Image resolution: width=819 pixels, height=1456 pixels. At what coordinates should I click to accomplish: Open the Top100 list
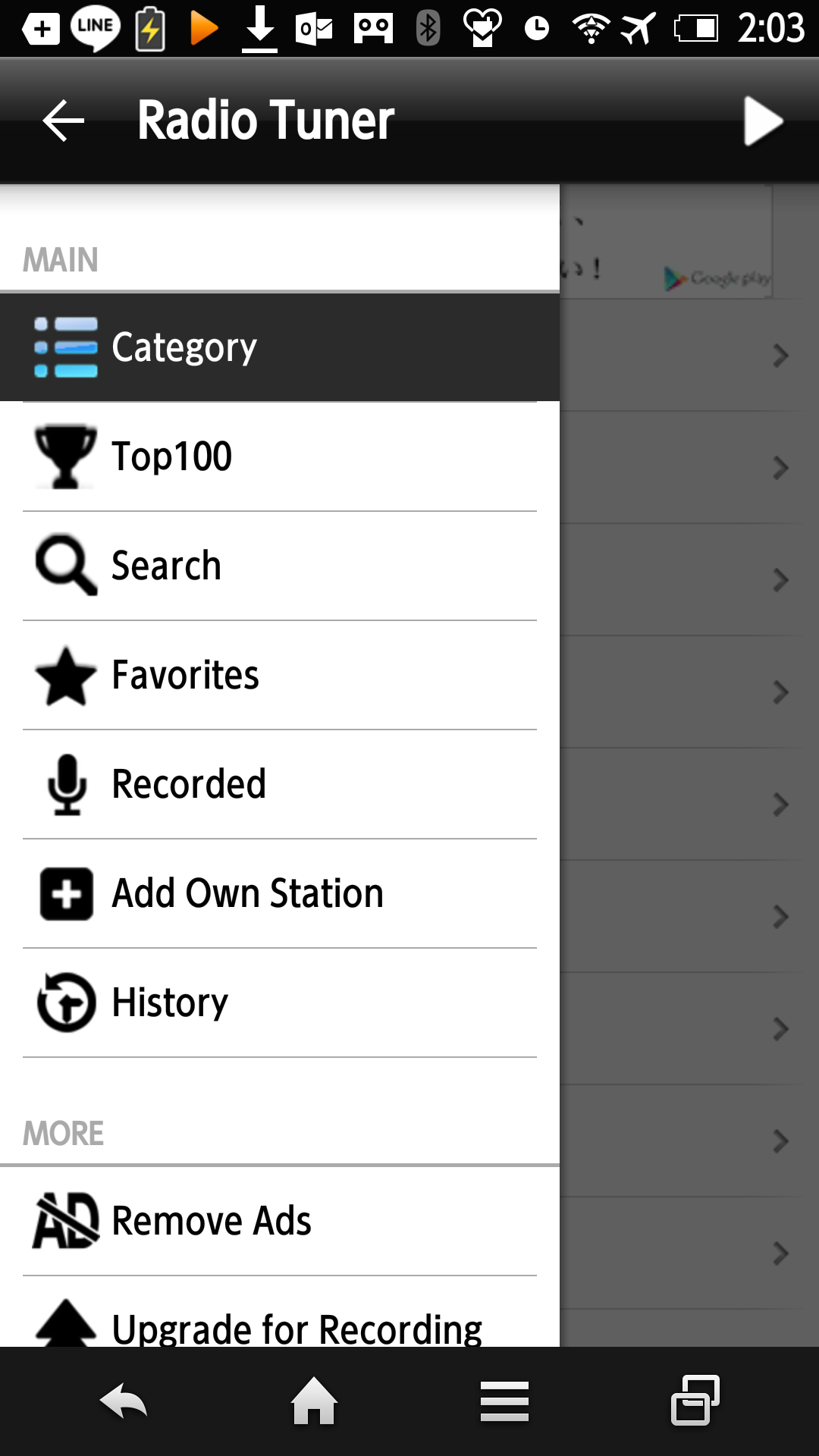[280, 457]
